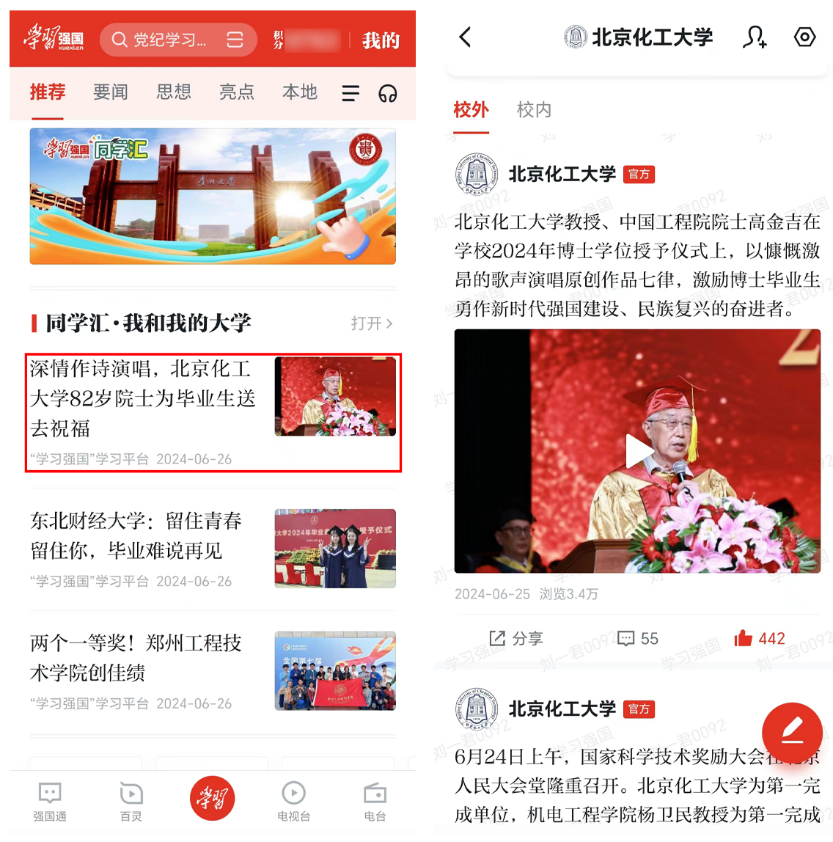The height and width of the screenshot is (842, 833).
Task: Play the 高金吉 ceremony video
Action: pyautogui.click(x=637, y=451)
